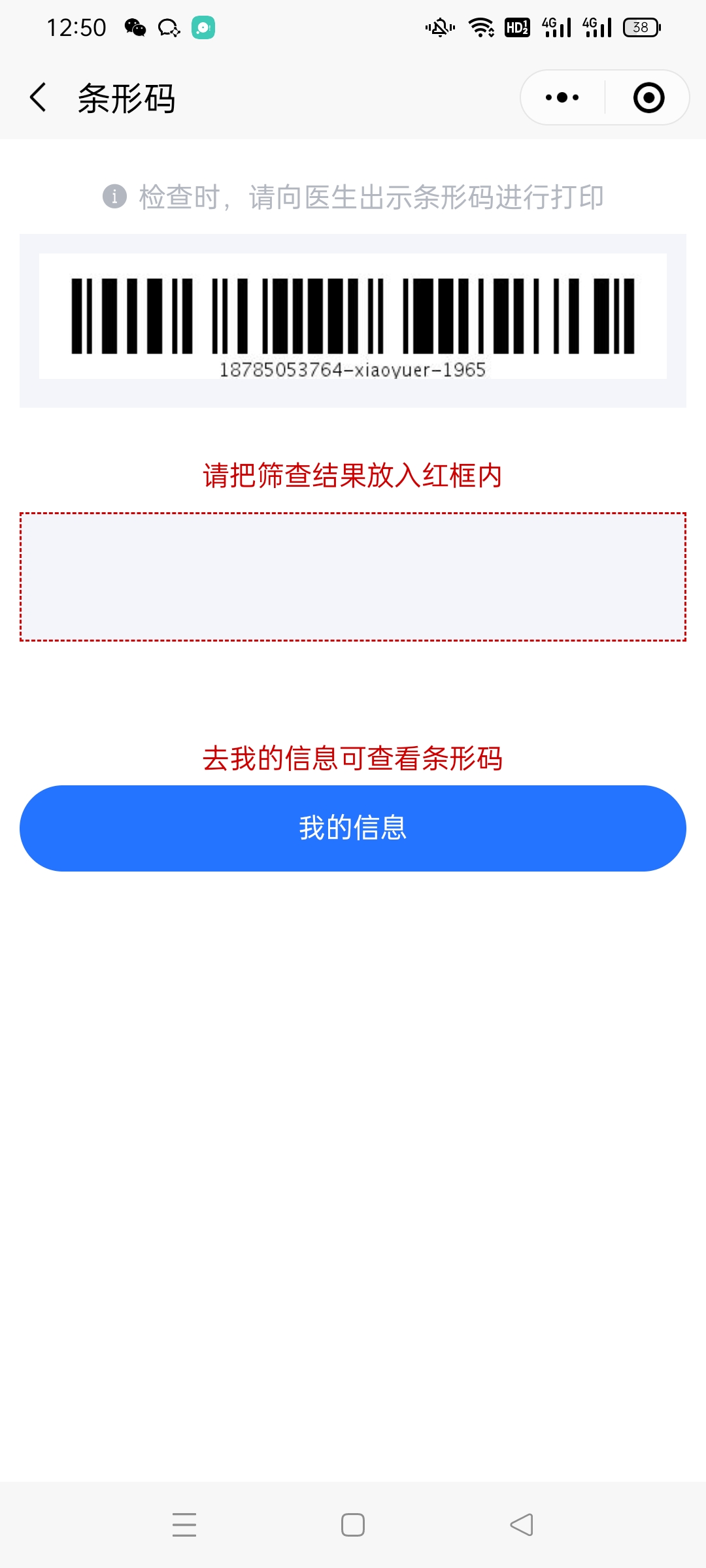Close the mini program with the circle icon
This screenshot has width=706, height=1568.
pos(648,98)
